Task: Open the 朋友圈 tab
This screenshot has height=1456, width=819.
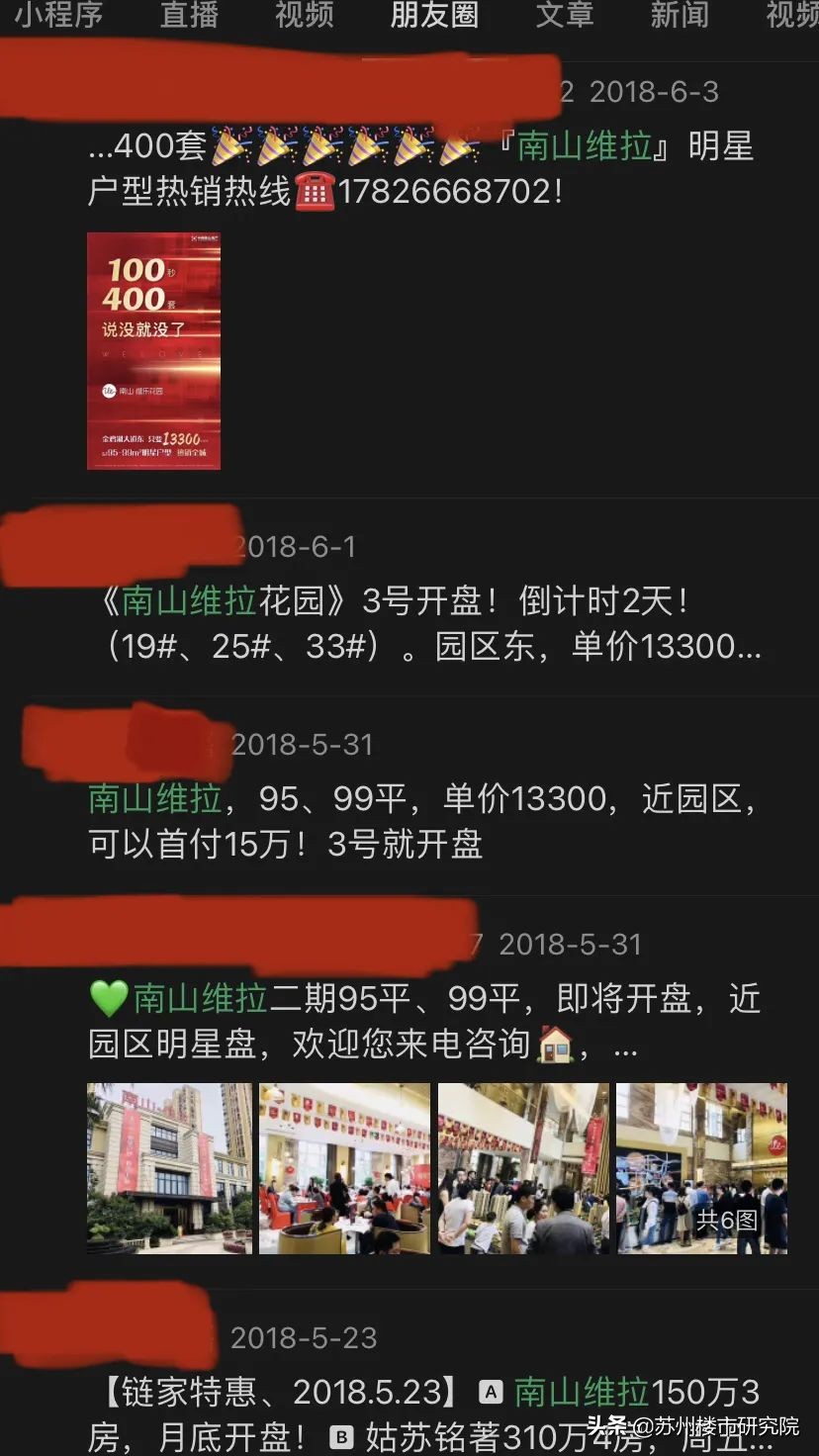Action: click(432, 16)
